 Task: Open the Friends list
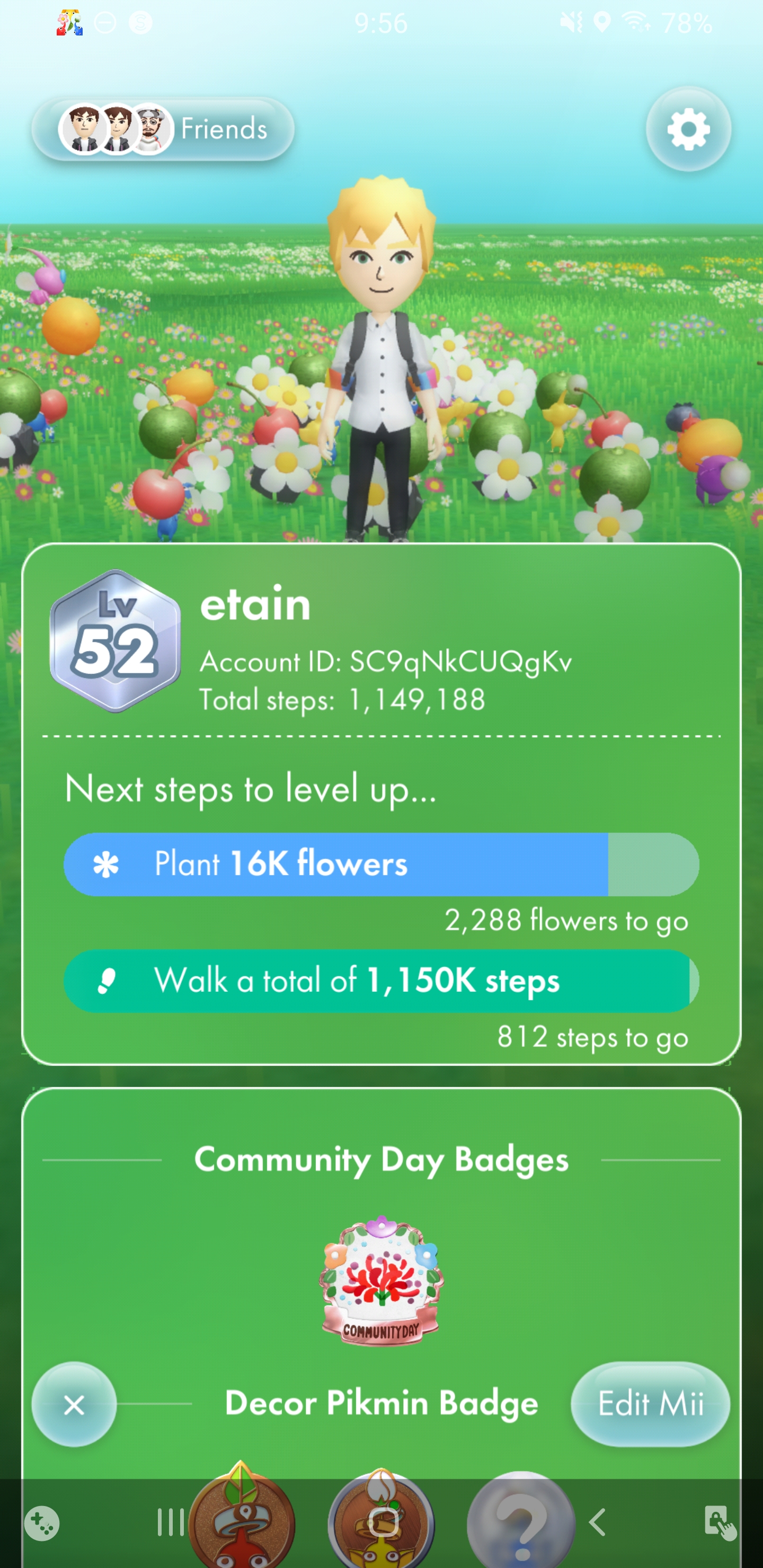tap(163, 129)
